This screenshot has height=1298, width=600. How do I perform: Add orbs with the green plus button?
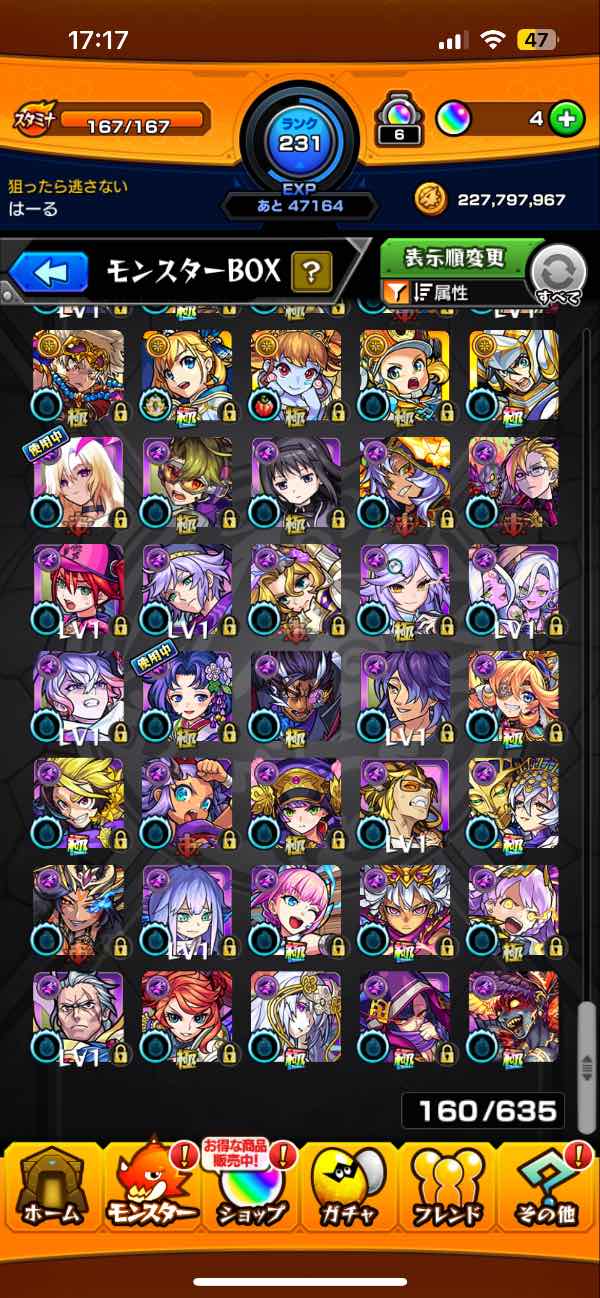tap(567, 119)
